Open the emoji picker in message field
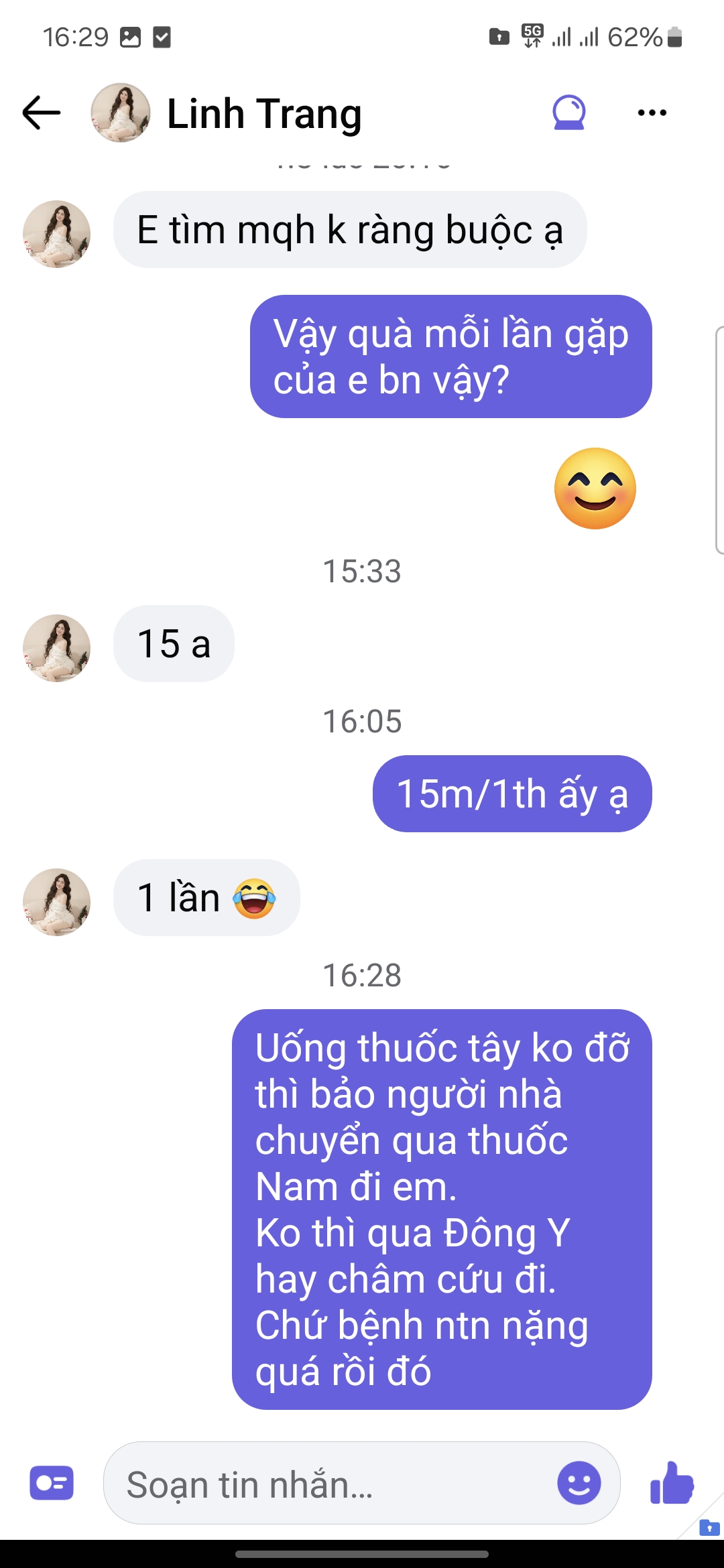 (x=579, y=1483)
